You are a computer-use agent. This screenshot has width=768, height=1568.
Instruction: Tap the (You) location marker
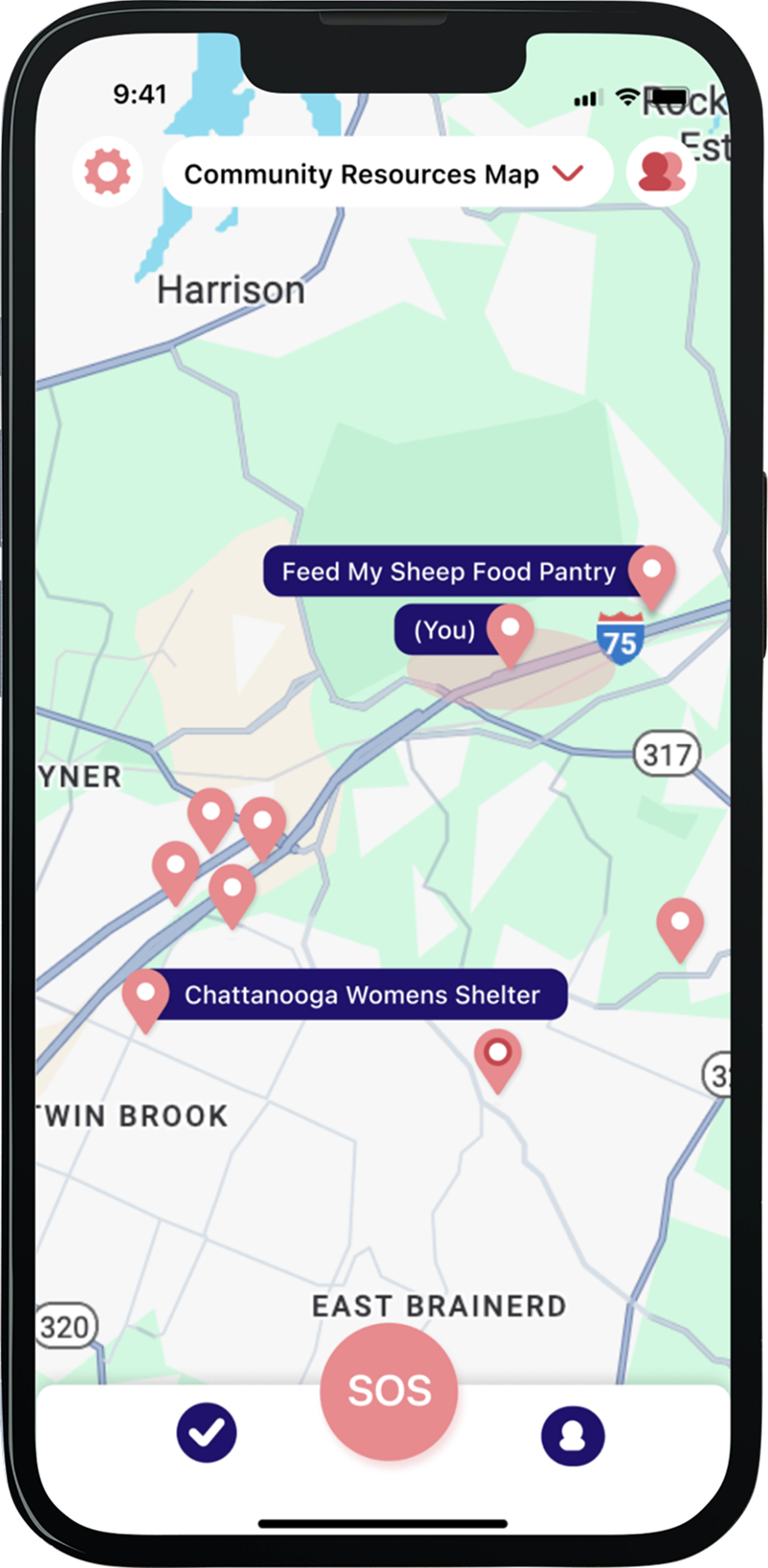(511, 631)
